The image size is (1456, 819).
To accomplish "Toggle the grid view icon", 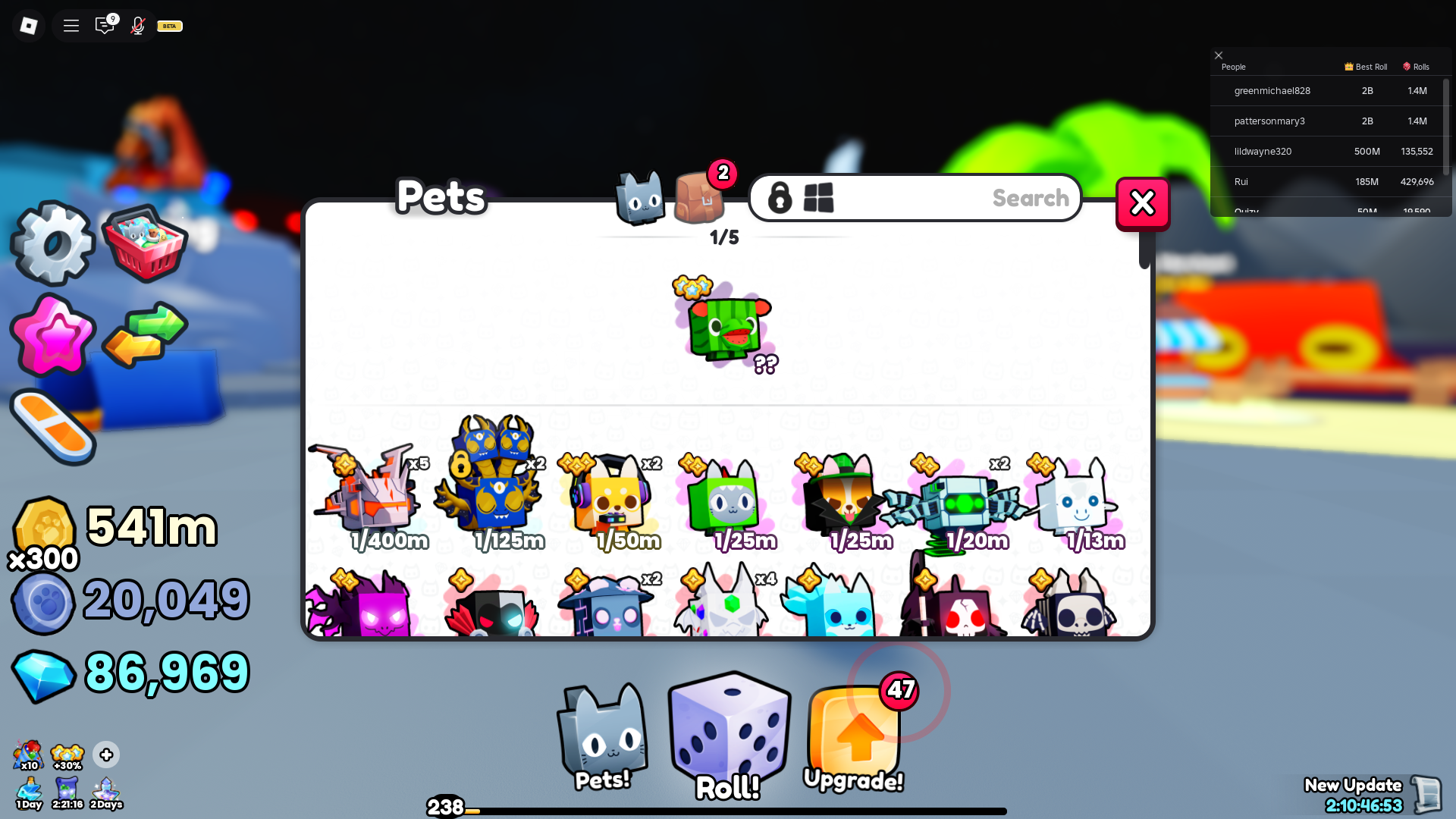I will pos(818,198).
